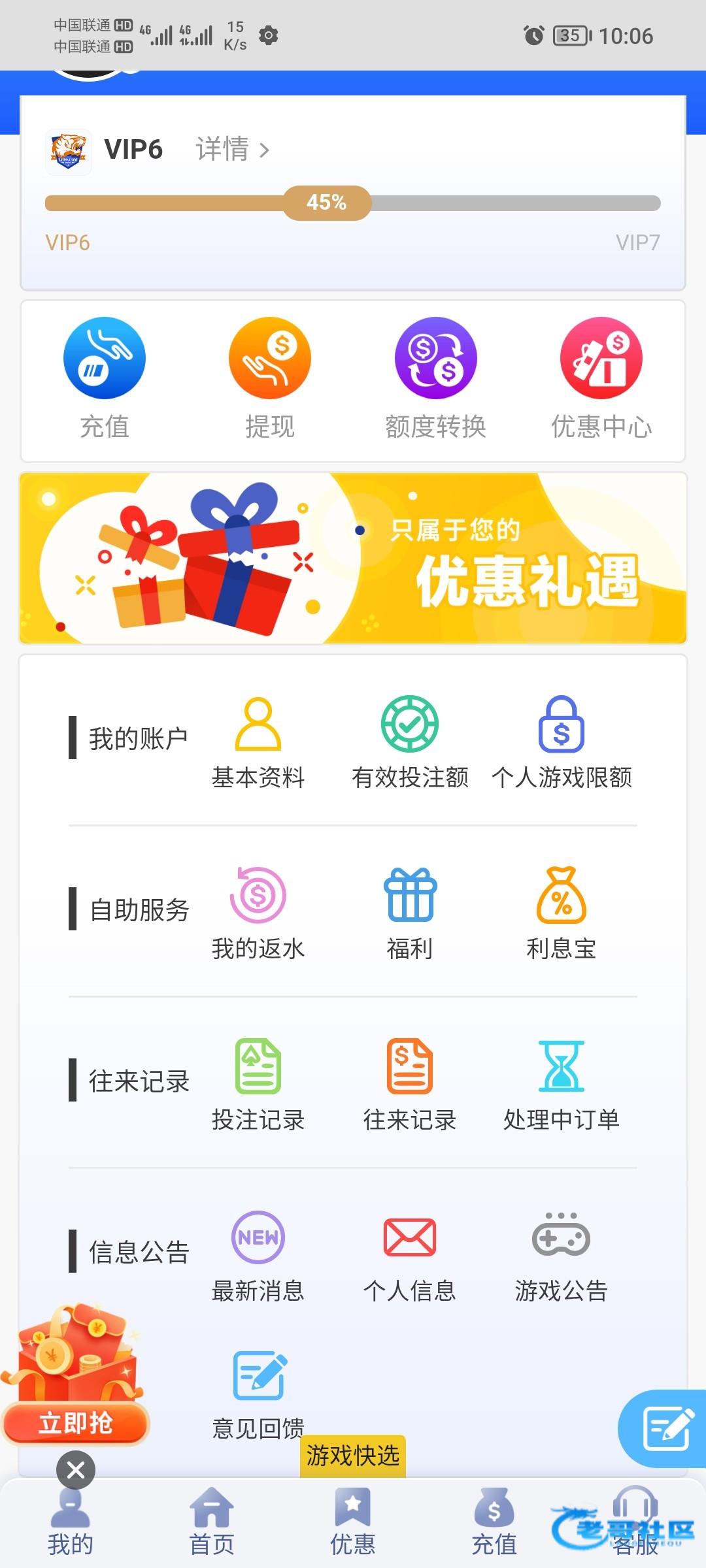The image size is (706, 1568).
Task: Open 我的返水 rebate page
Action: [x=258, y=913]
